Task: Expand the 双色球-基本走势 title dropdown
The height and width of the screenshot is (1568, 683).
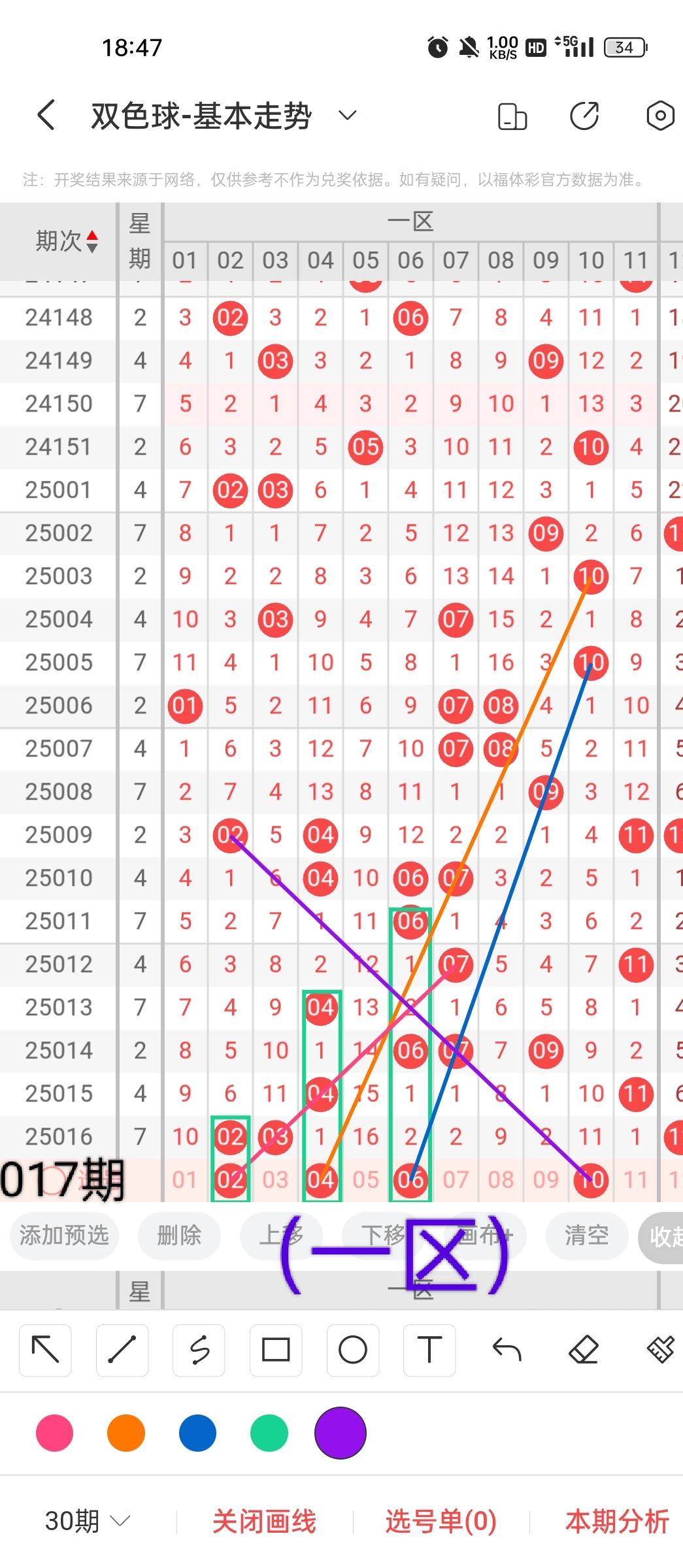Action: tap(347, 116)
